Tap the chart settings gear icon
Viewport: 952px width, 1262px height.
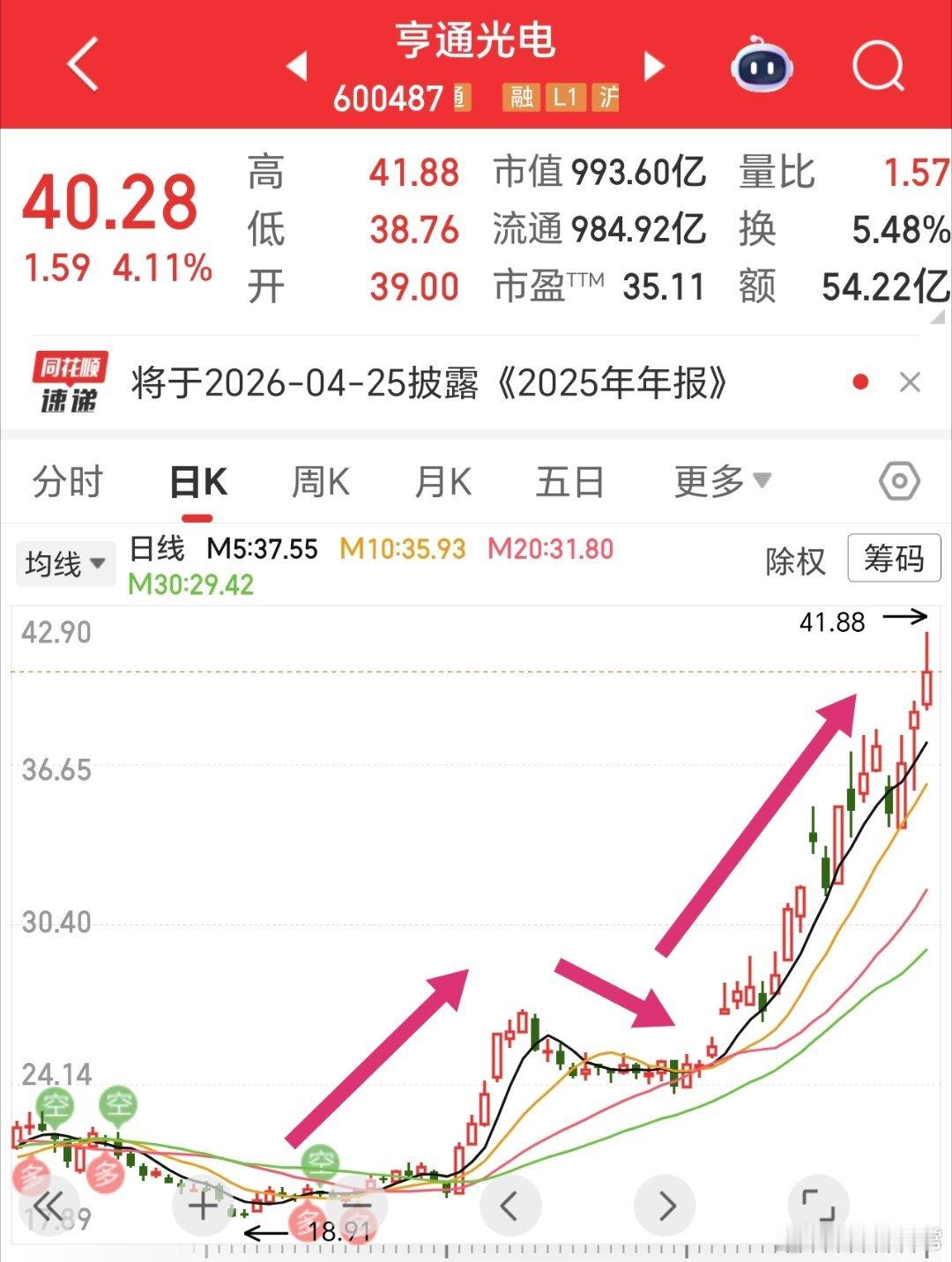pos(896,481)
